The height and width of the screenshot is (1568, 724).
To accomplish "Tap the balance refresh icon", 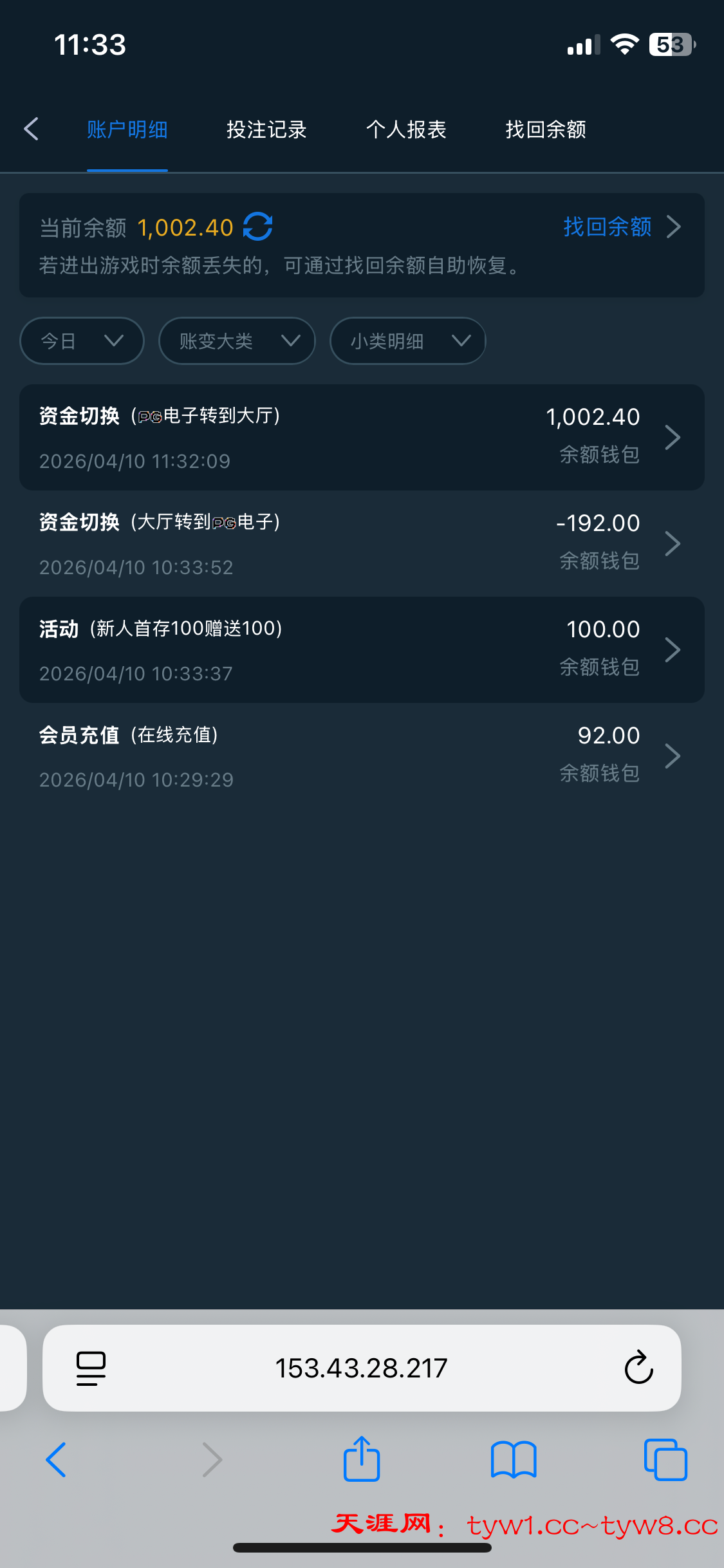I will [x=257, y=227].
